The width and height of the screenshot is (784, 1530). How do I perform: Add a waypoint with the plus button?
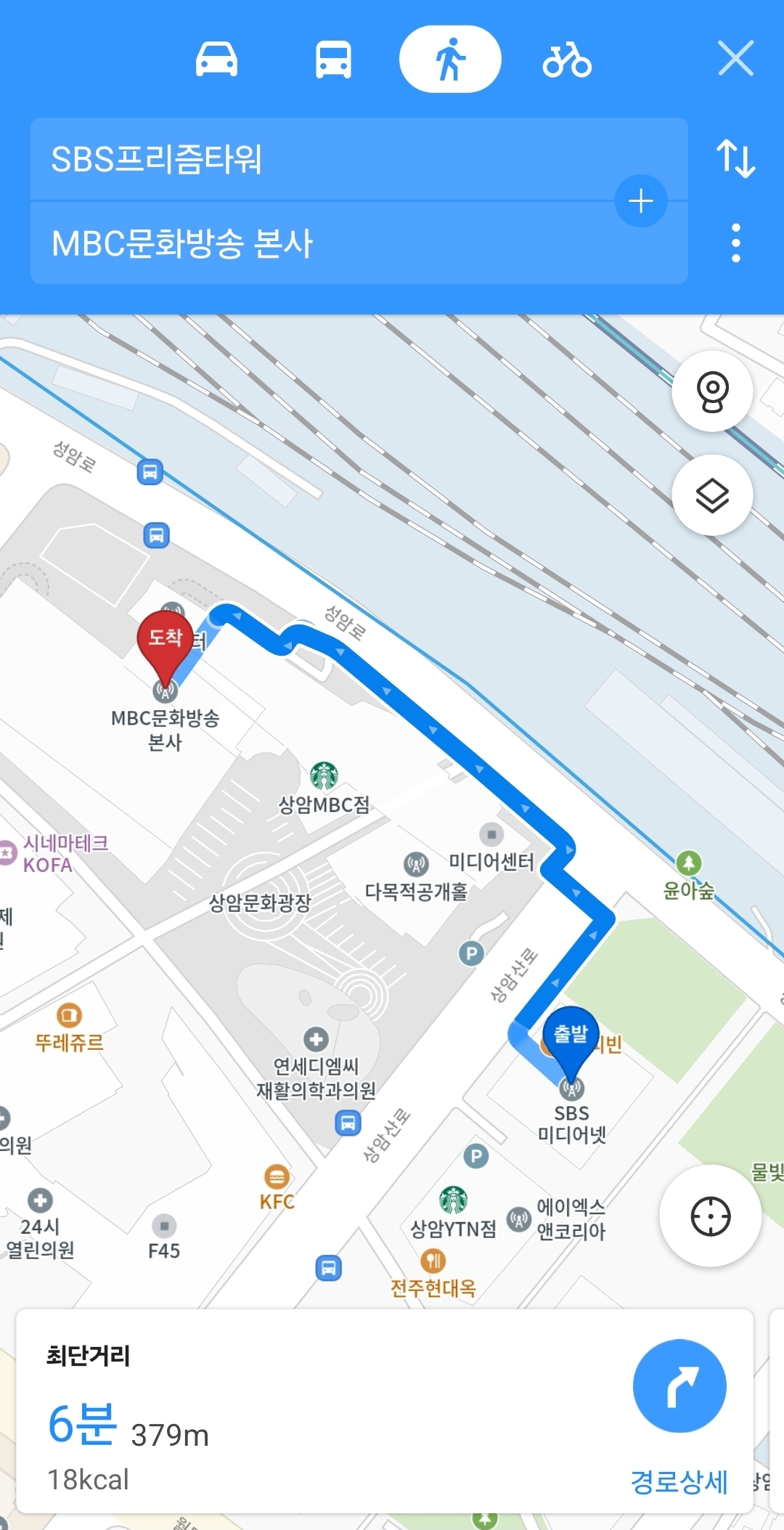pos(641,201)
